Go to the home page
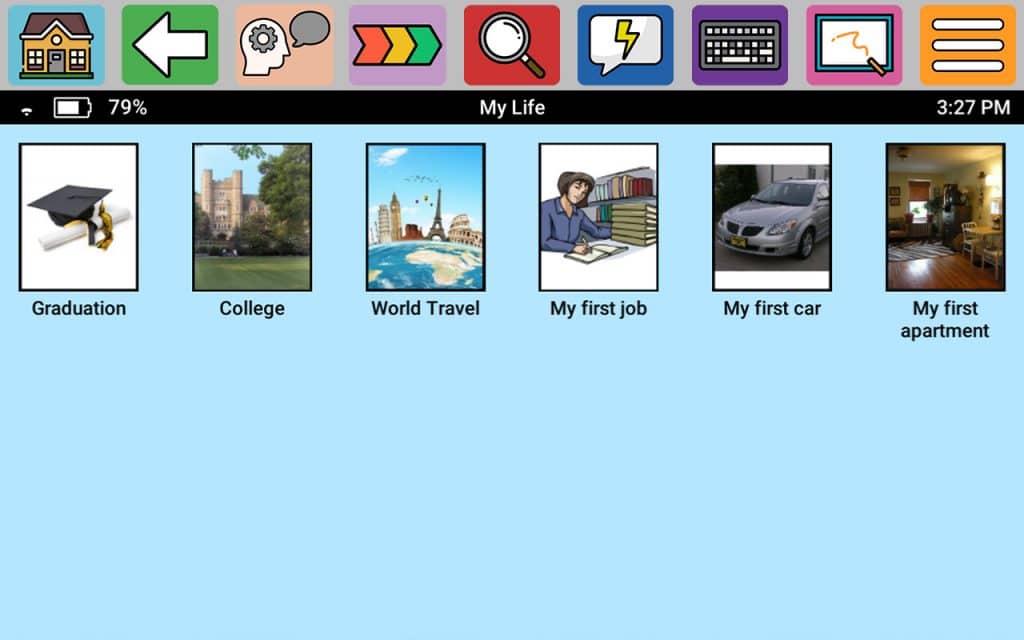This screenshot has height=640, width=1024. [x=56, y=45]
